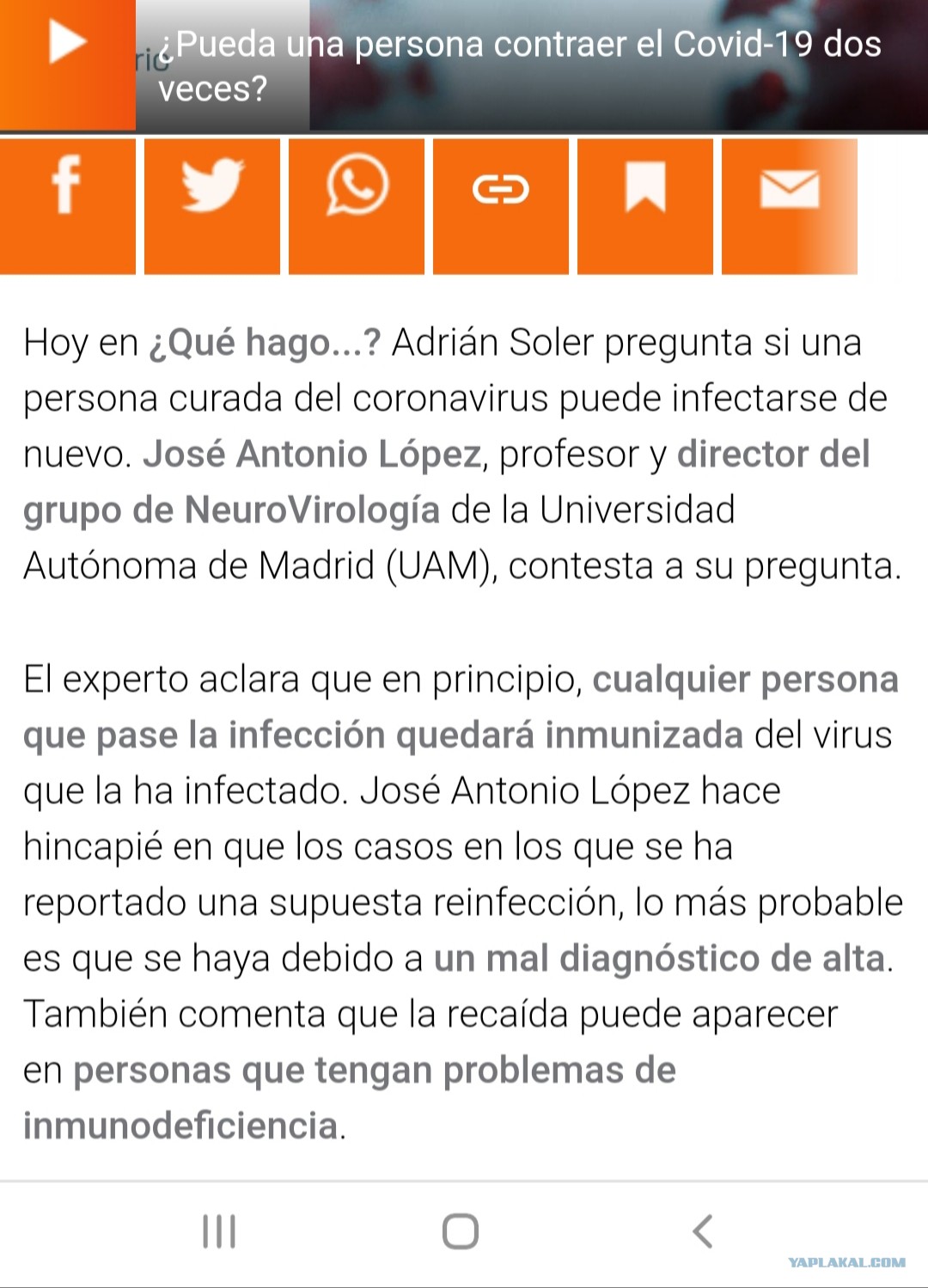Share the article on Facebook
Viewport: 928px width, 1288px height.
pos(67,206)
